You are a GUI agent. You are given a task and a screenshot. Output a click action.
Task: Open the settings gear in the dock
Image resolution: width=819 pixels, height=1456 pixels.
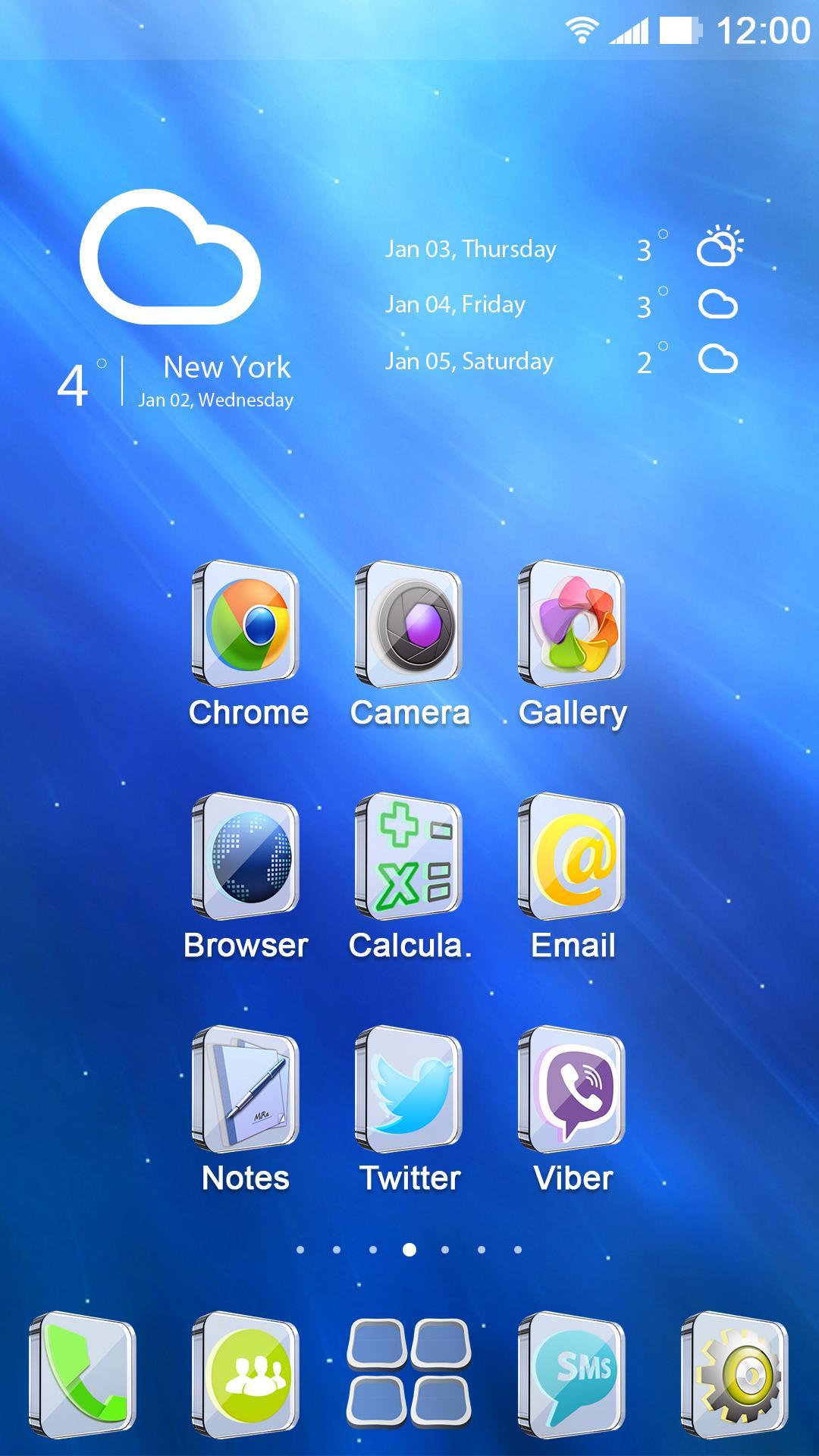[x=736, y=1374]
